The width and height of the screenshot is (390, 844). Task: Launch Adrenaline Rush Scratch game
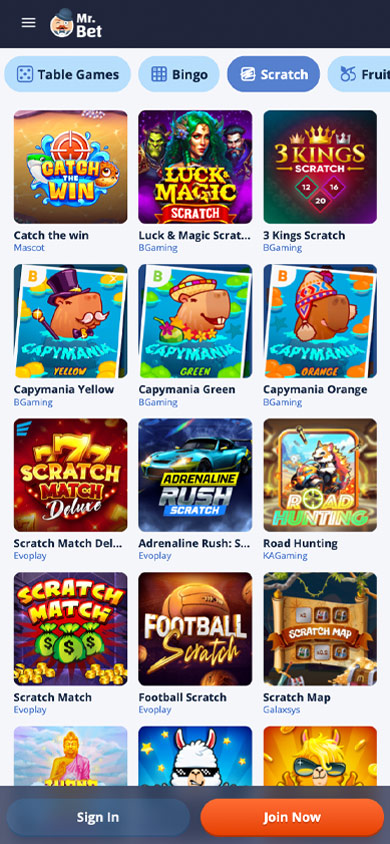point(195,475)
